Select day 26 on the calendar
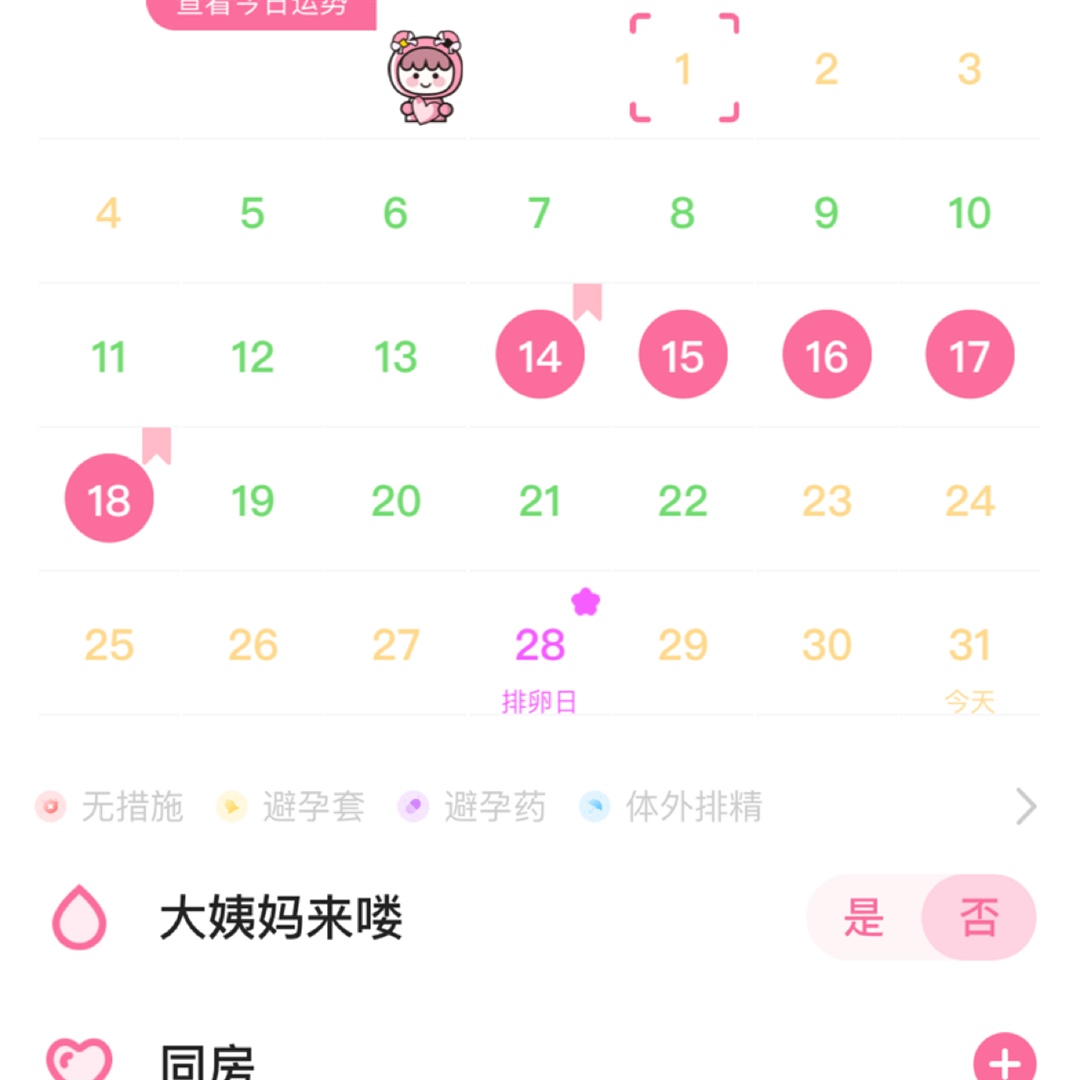The height and width of the screenshot is (1080, 1080). 252,646
